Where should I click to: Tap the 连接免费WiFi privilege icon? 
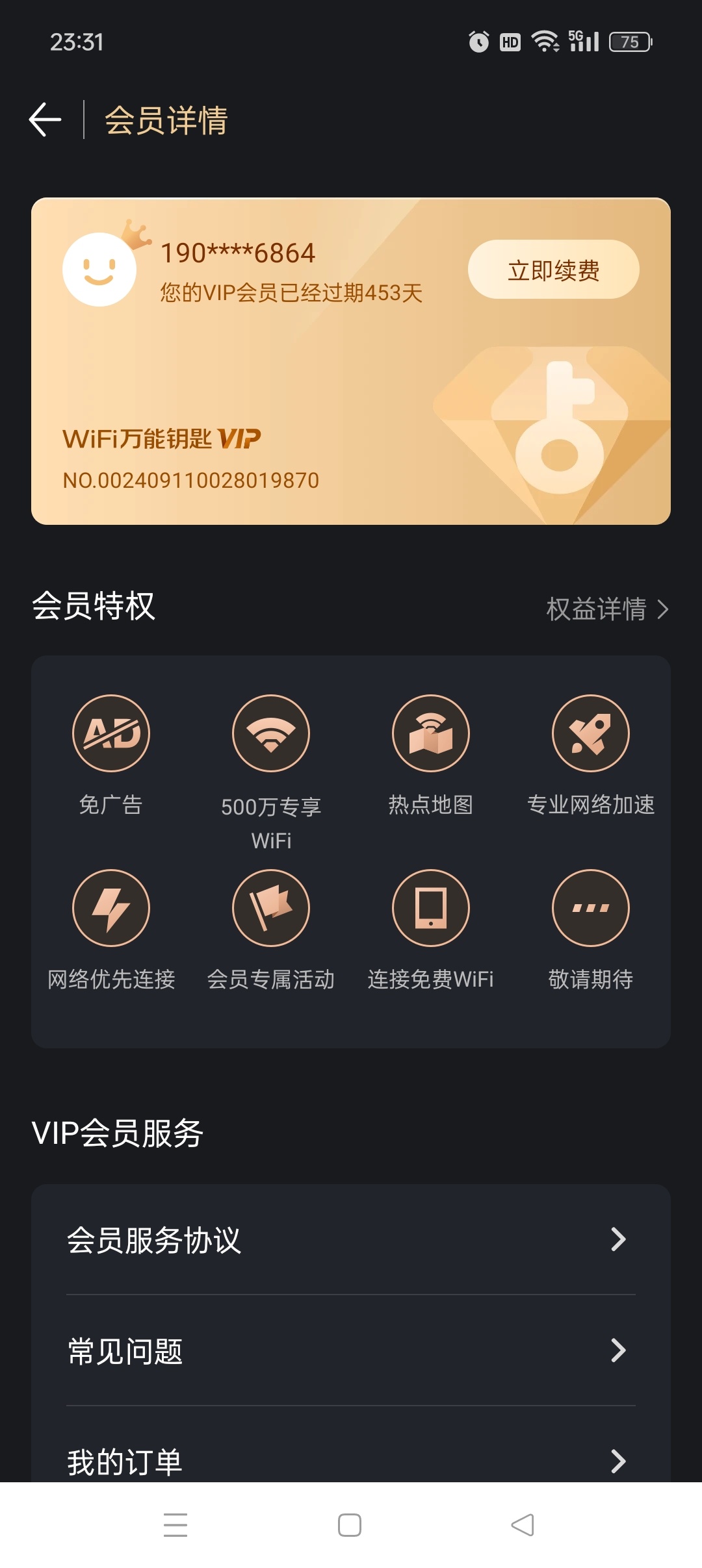[x=431, y=908]
